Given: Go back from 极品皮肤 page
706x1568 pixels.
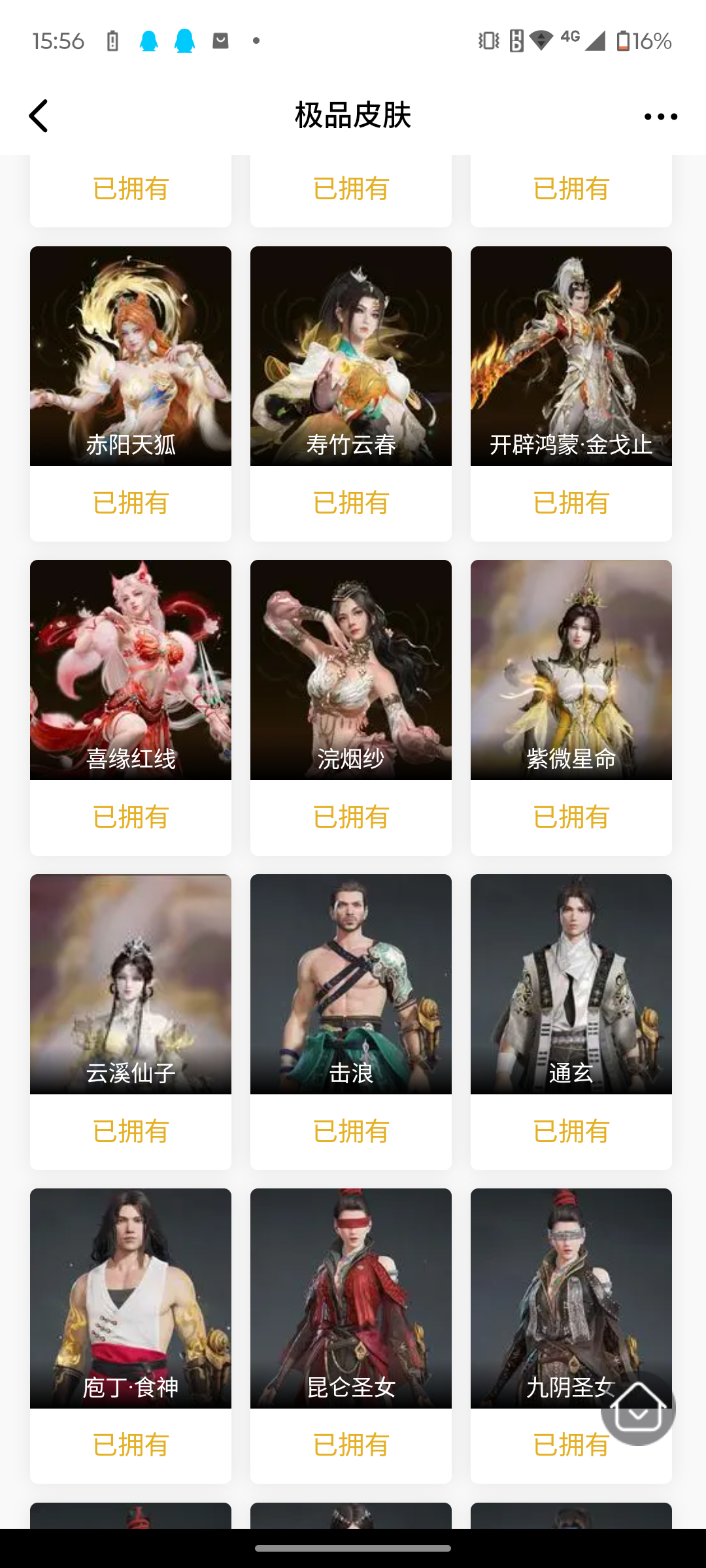Looking at the screenshot, I should click(39, 116).
